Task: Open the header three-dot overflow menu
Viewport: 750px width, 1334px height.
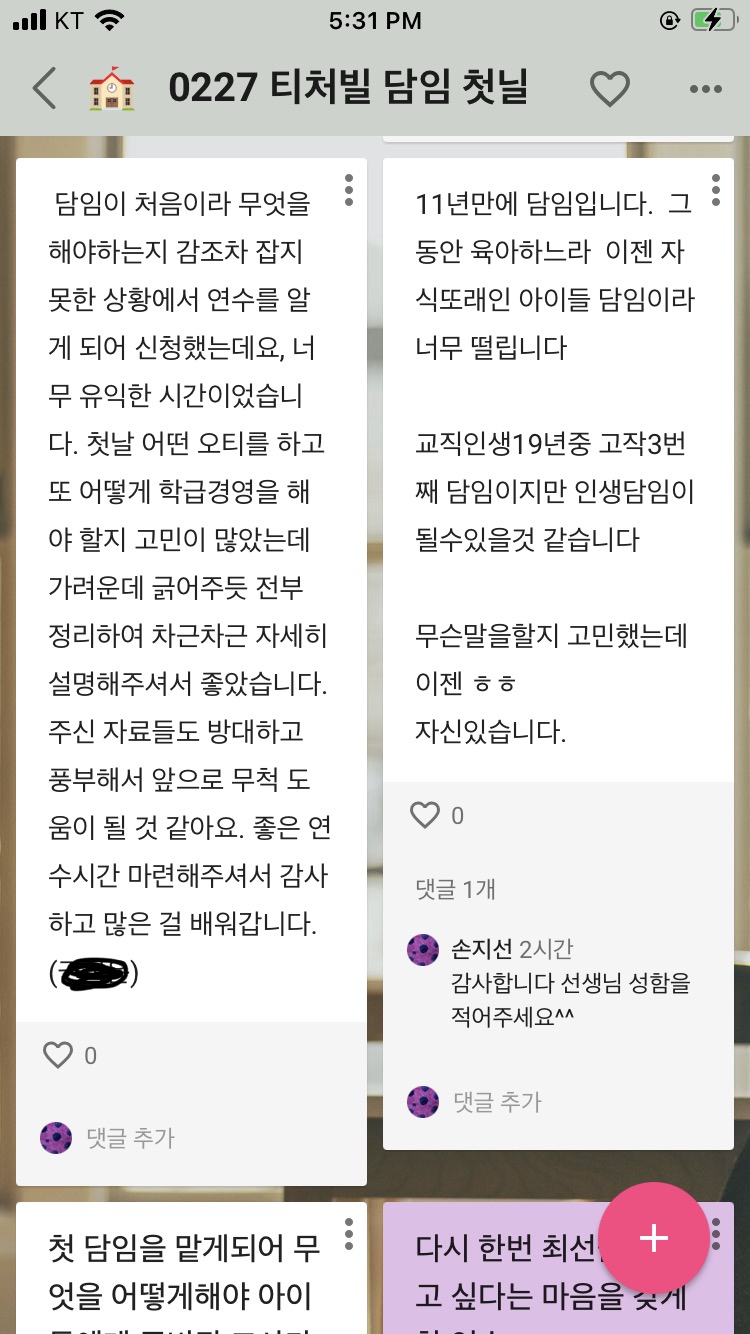Action: pyautogui.click(x=706, y=89)
